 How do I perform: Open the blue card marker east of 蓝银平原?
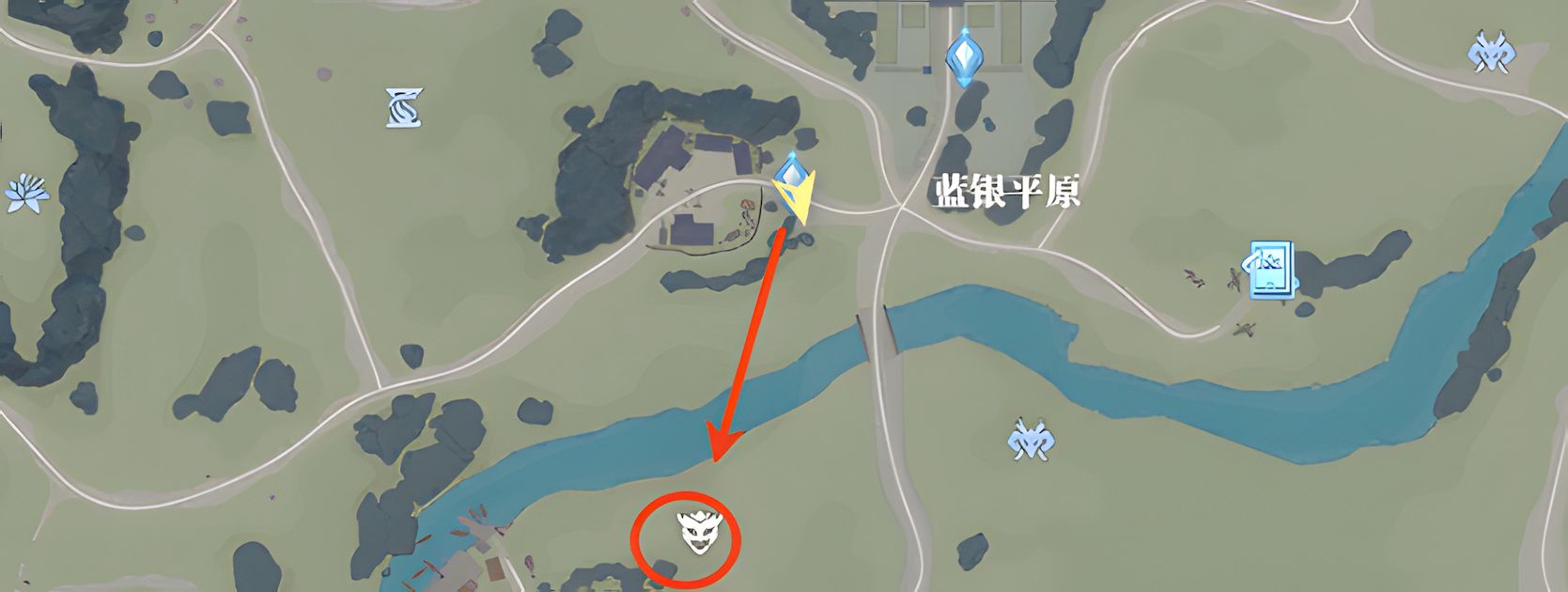point(1272,269)
